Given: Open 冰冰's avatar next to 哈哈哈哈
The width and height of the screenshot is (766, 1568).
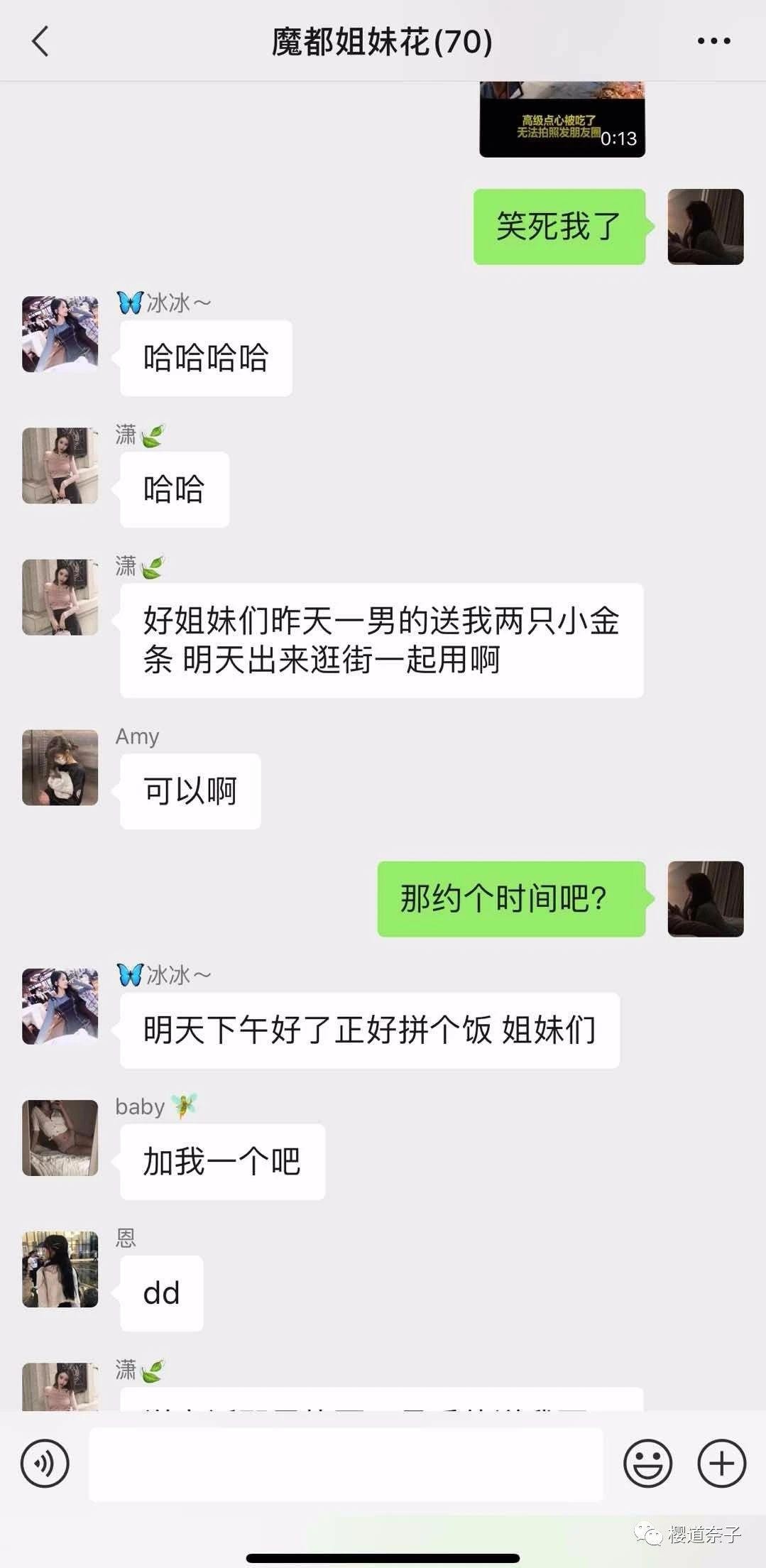Looking at the screenshot, I should 60,334.
